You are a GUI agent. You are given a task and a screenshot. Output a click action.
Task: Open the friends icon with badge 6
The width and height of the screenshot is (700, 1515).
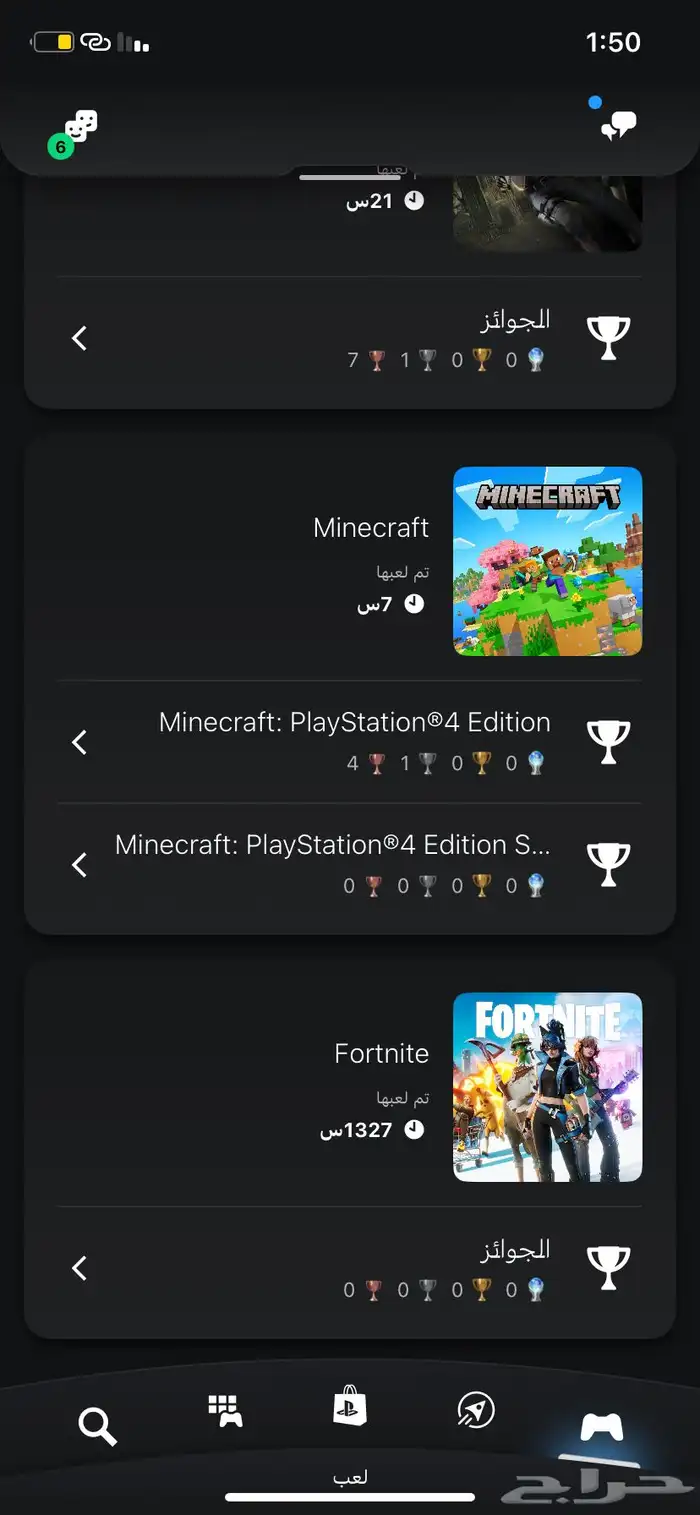point(78,128)
